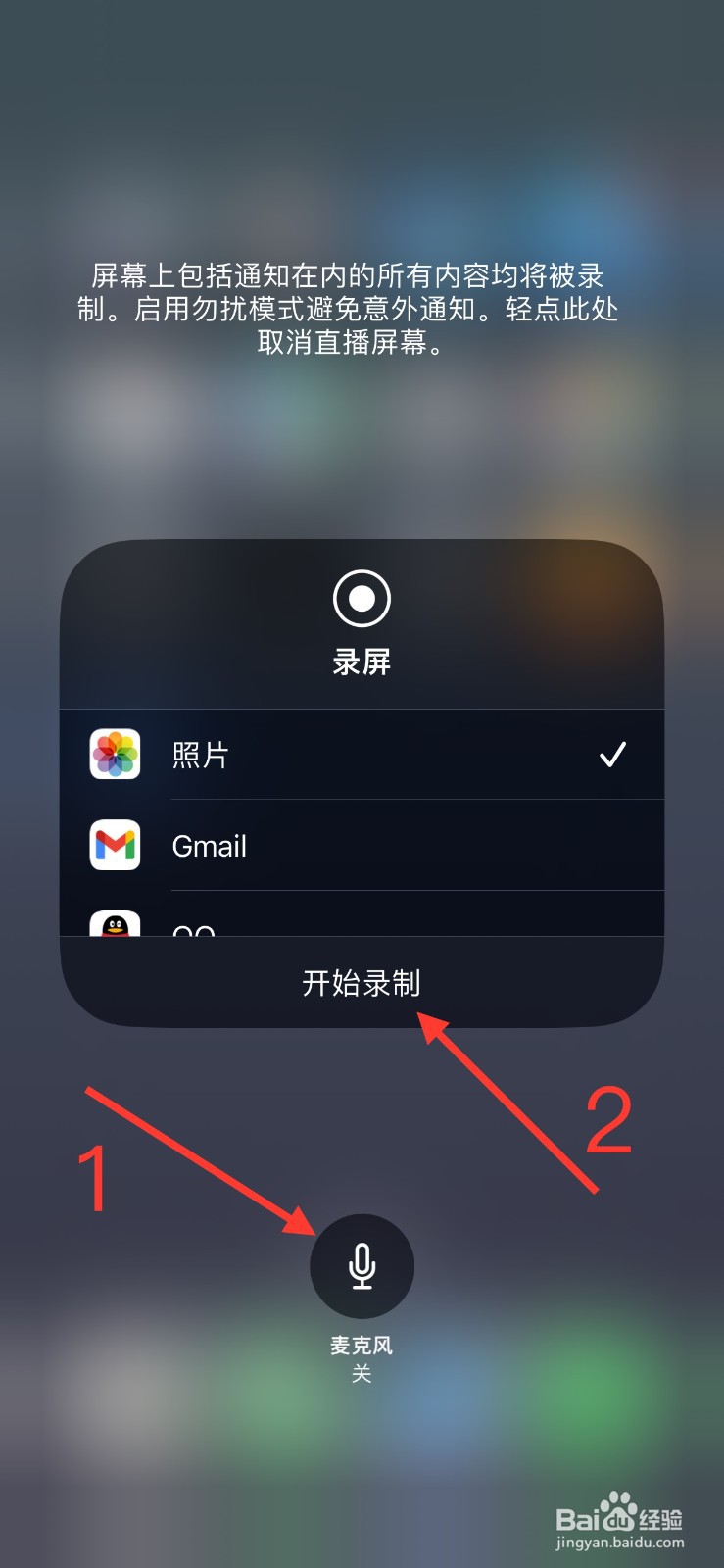Select Gmail as the recording destination

[294, 845]
